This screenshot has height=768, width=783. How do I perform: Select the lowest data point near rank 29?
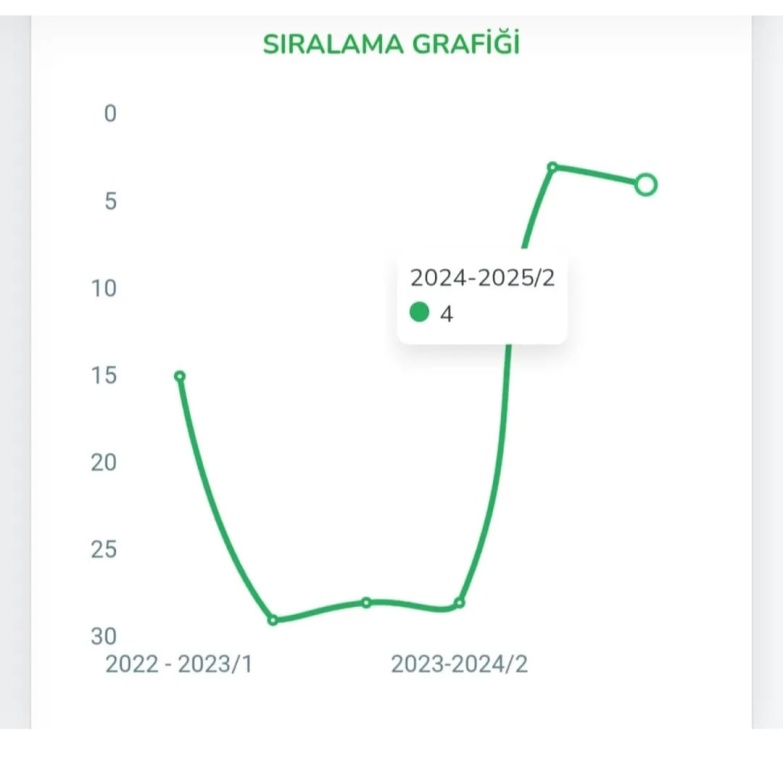coord(273,620)
